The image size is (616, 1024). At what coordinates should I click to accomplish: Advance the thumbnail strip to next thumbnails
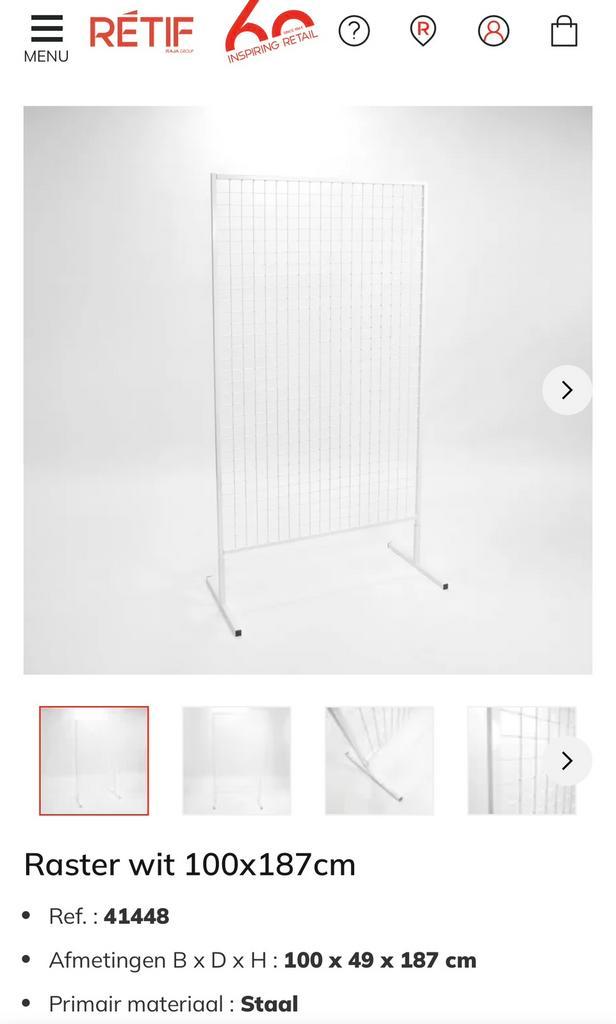point(567,761)
